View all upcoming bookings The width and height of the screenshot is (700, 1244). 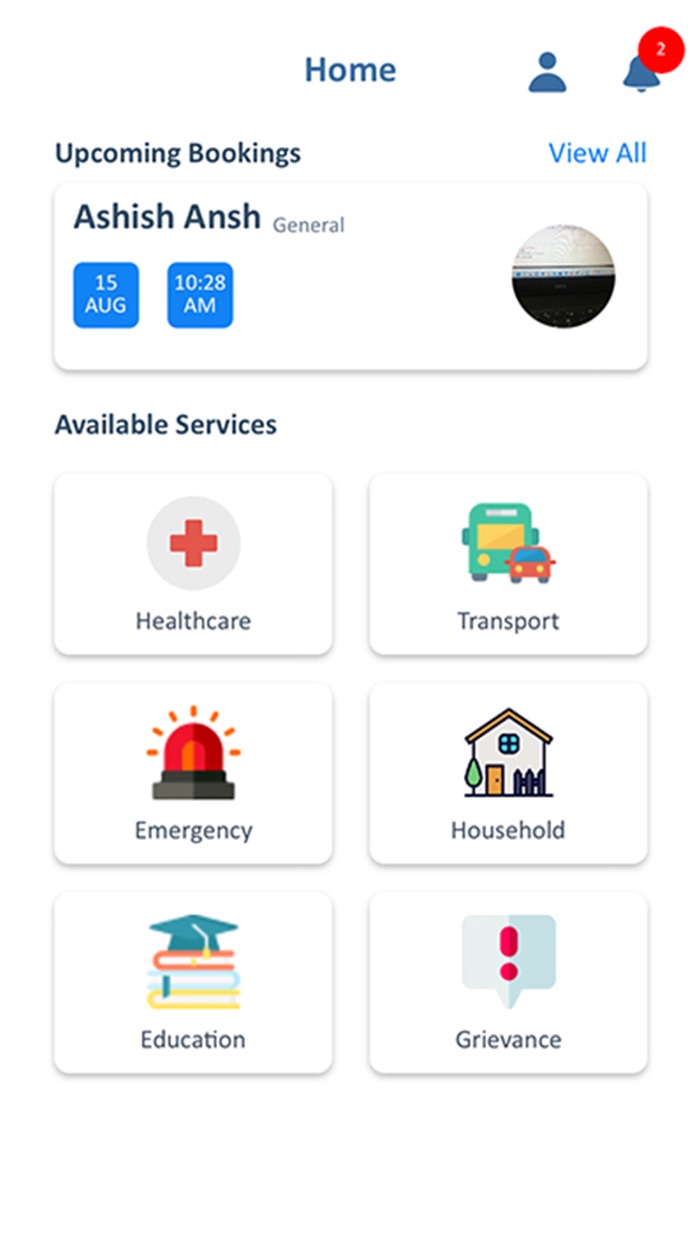[597, 153]
